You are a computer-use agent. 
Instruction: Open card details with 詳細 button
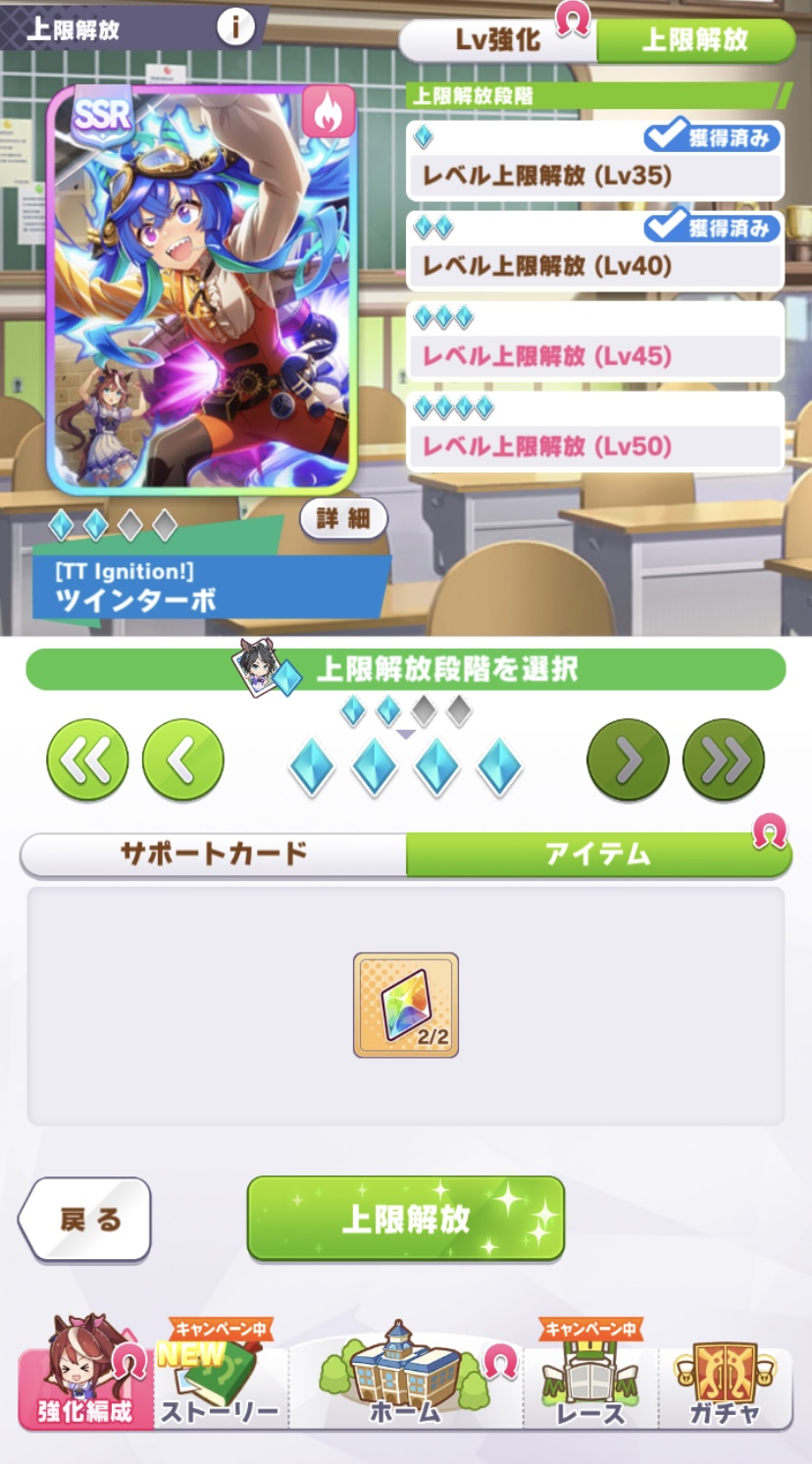(343, 519)
